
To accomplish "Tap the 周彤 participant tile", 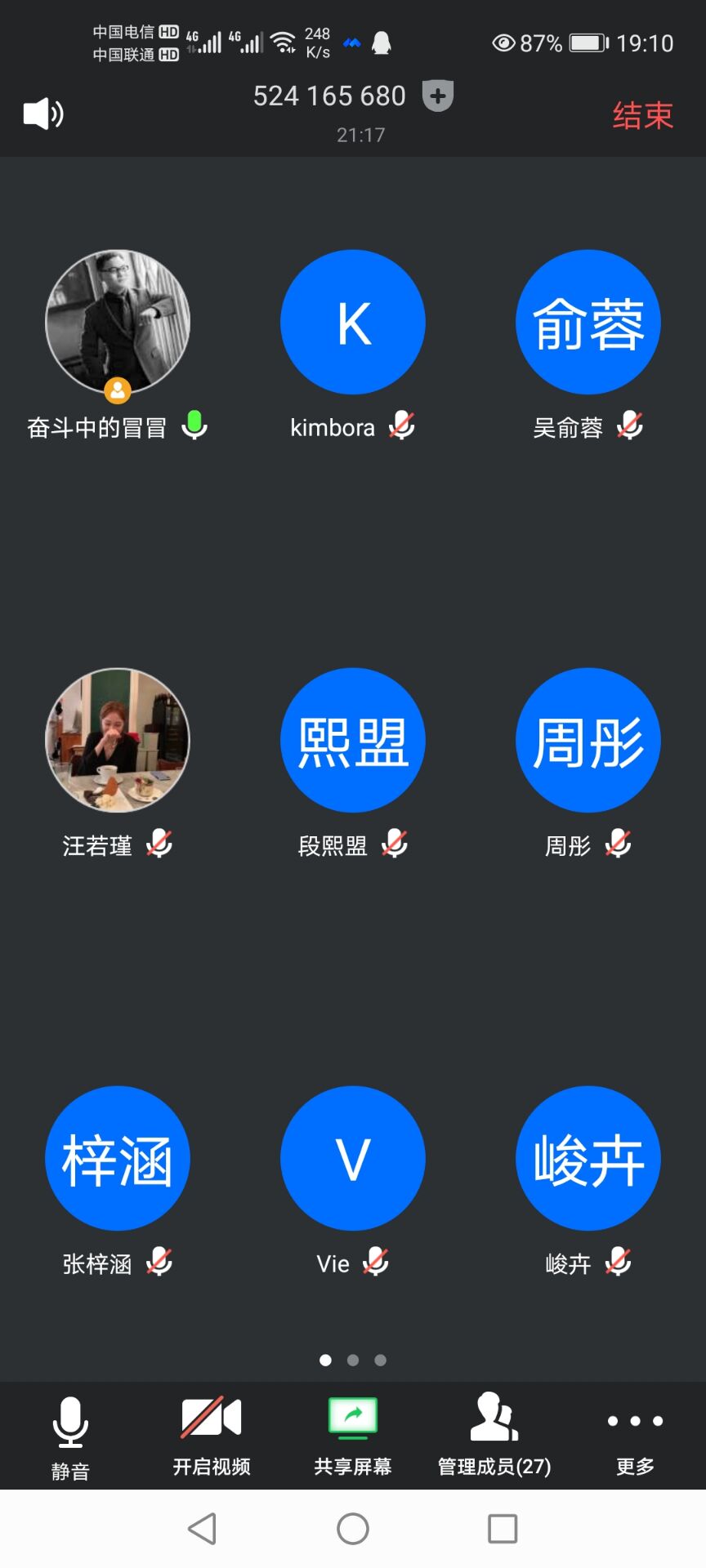I will pyautogui.click(x=588, y=740).
